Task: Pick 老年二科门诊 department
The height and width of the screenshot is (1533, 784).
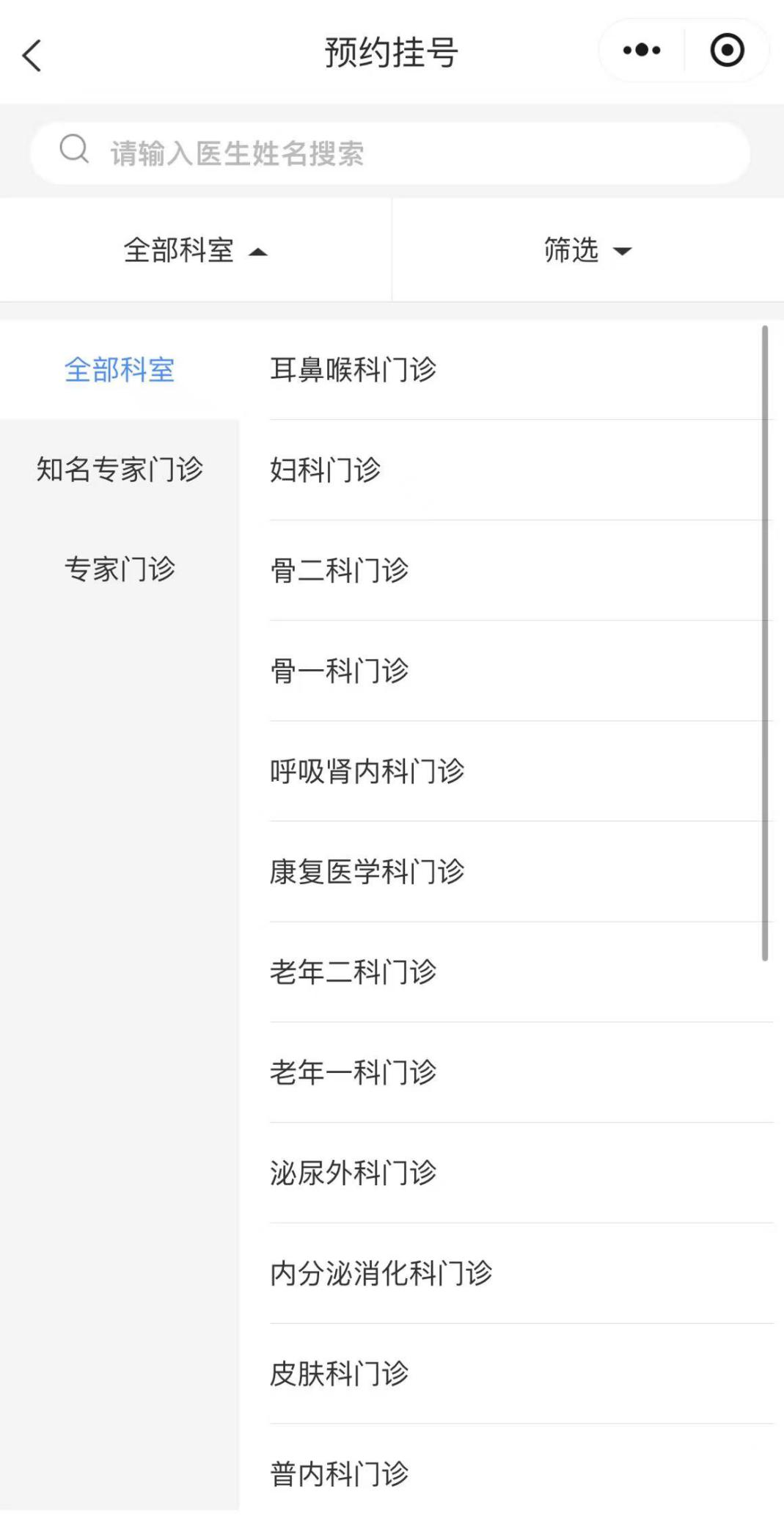Action: 353,972
